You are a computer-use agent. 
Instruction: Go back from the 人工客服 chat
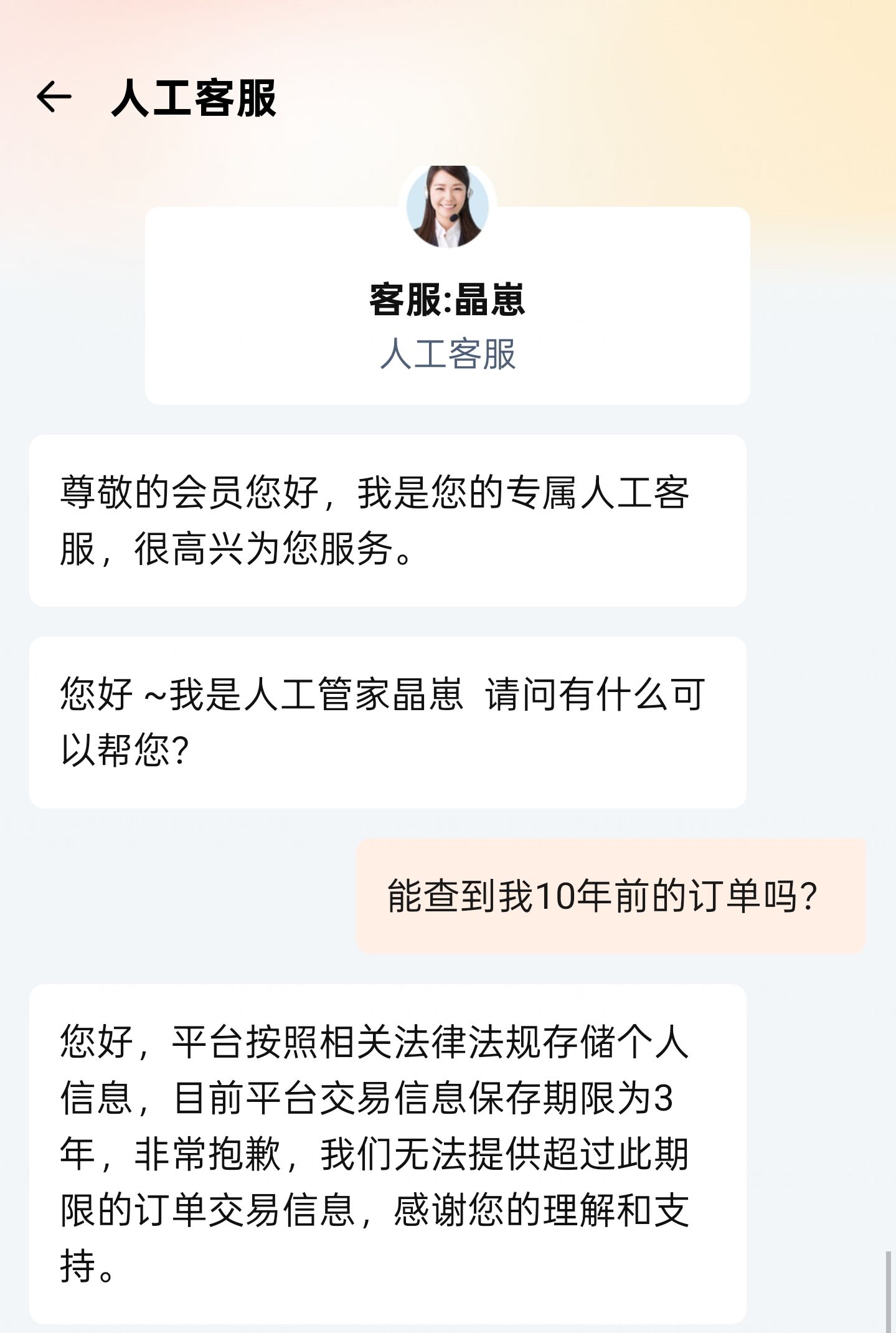54,98
